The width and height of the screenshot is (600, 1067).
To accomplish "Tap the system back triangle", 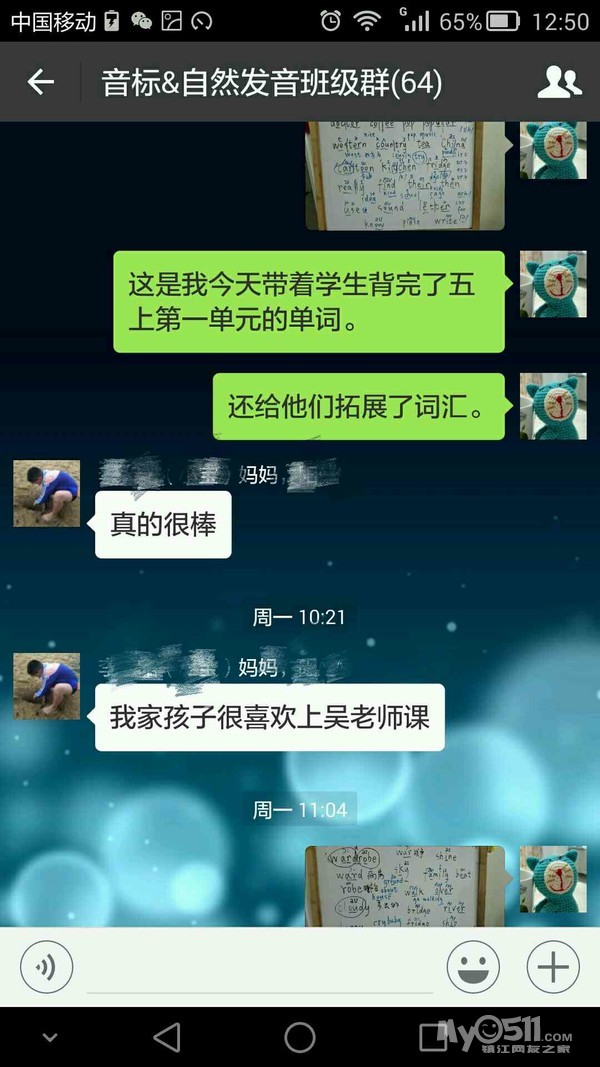I will click(167, 1037).
